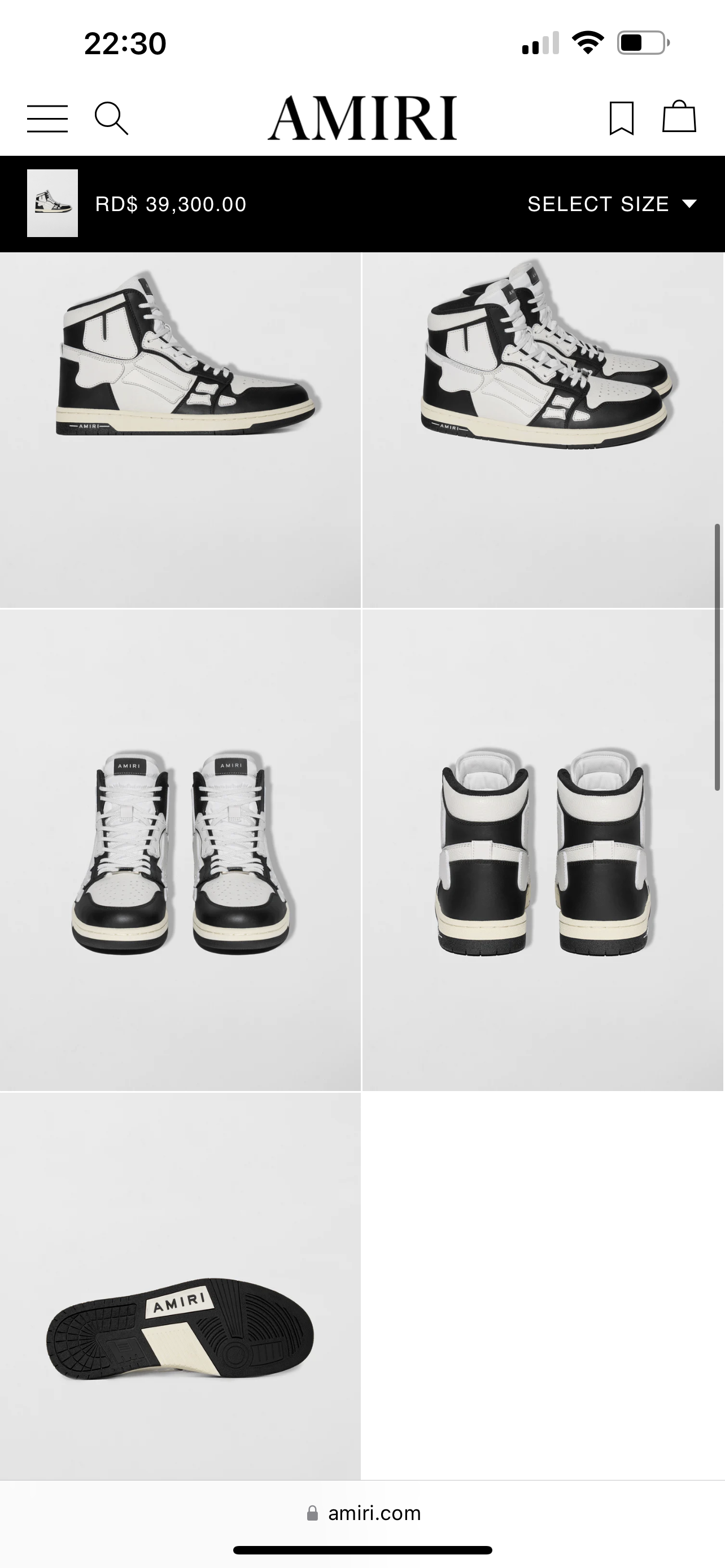Open the angled pair sneaker image
725x1568 pixels.
[x=543, y=430]
